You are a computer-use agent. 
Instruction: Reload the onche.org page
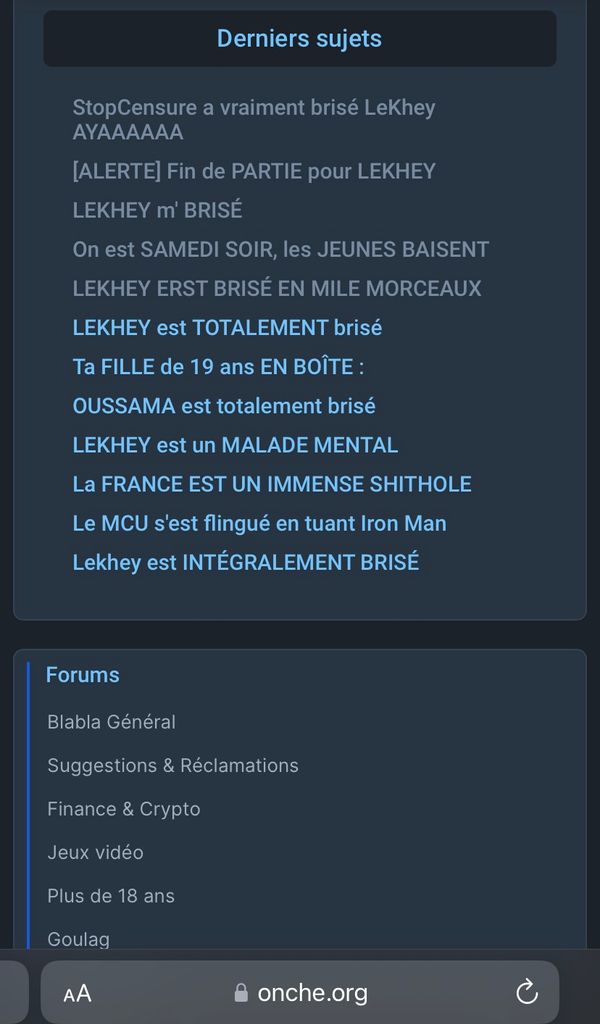[x=526, y=992]
